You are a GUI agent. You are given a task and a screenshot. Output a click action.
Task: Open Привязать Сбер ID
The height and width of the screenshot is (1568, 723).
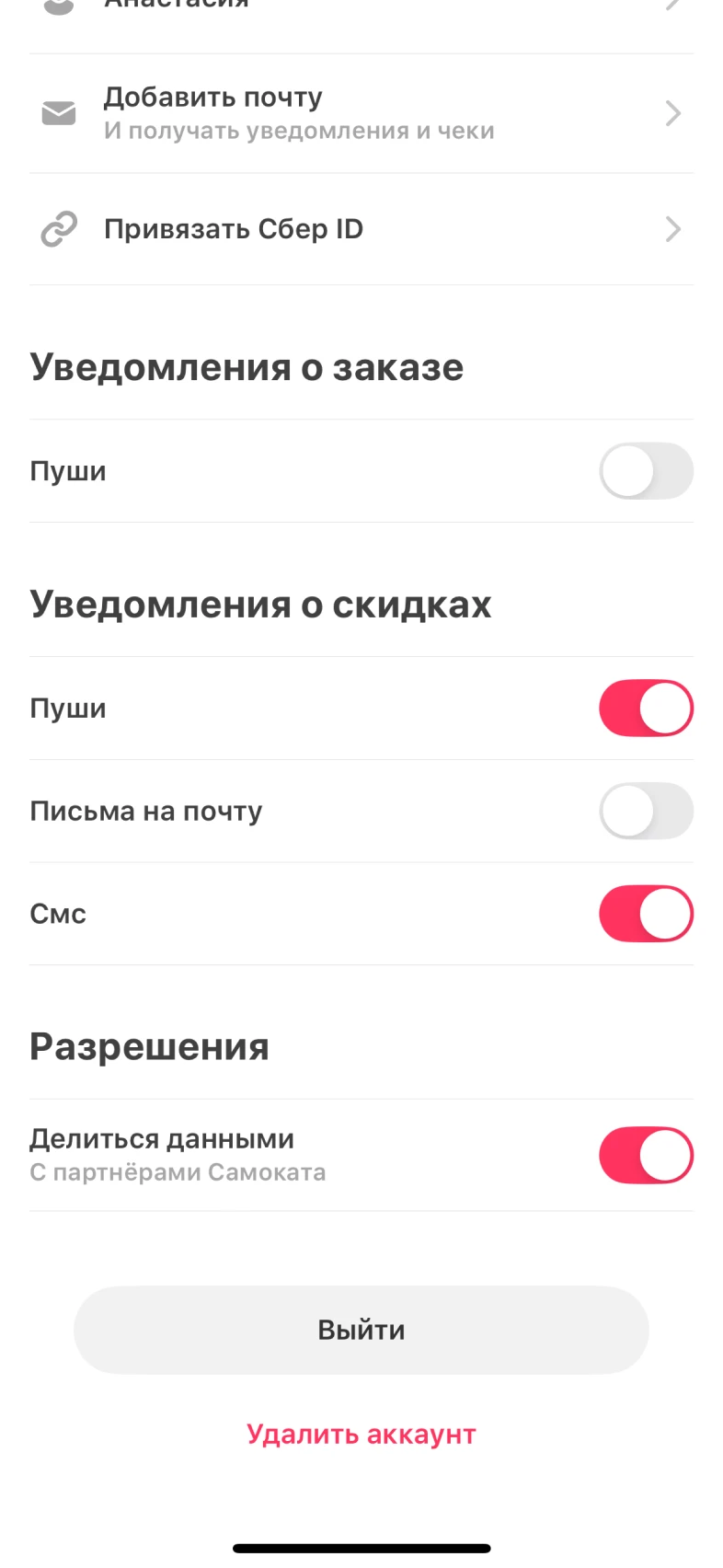pyautogui.click(x=361, y=229)
